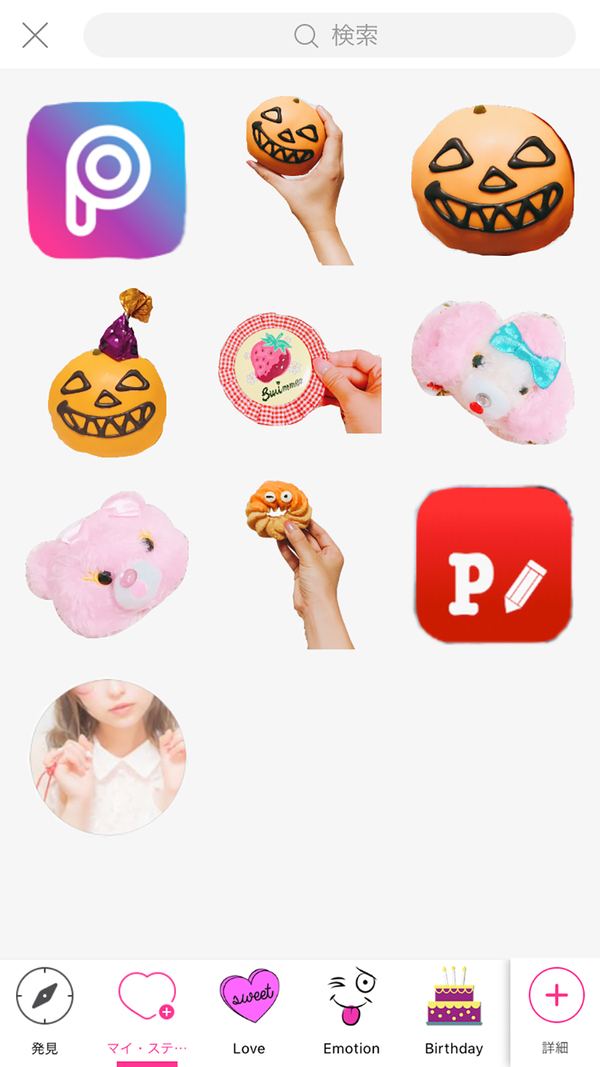Pick the pink plush with blue bow

click(x=491, y=370)
